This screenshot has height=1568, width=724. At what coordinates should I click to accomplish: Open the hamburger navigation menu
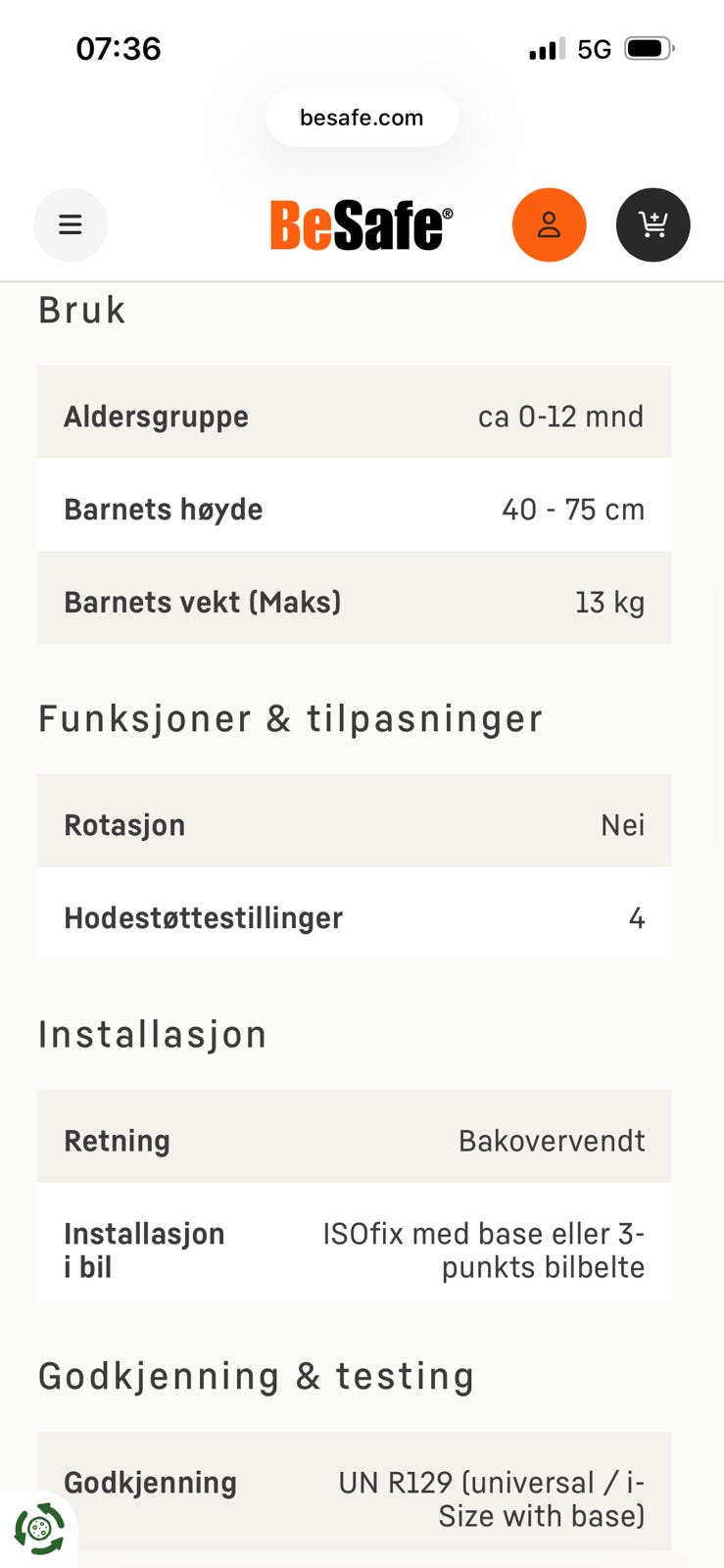point(71,224)
